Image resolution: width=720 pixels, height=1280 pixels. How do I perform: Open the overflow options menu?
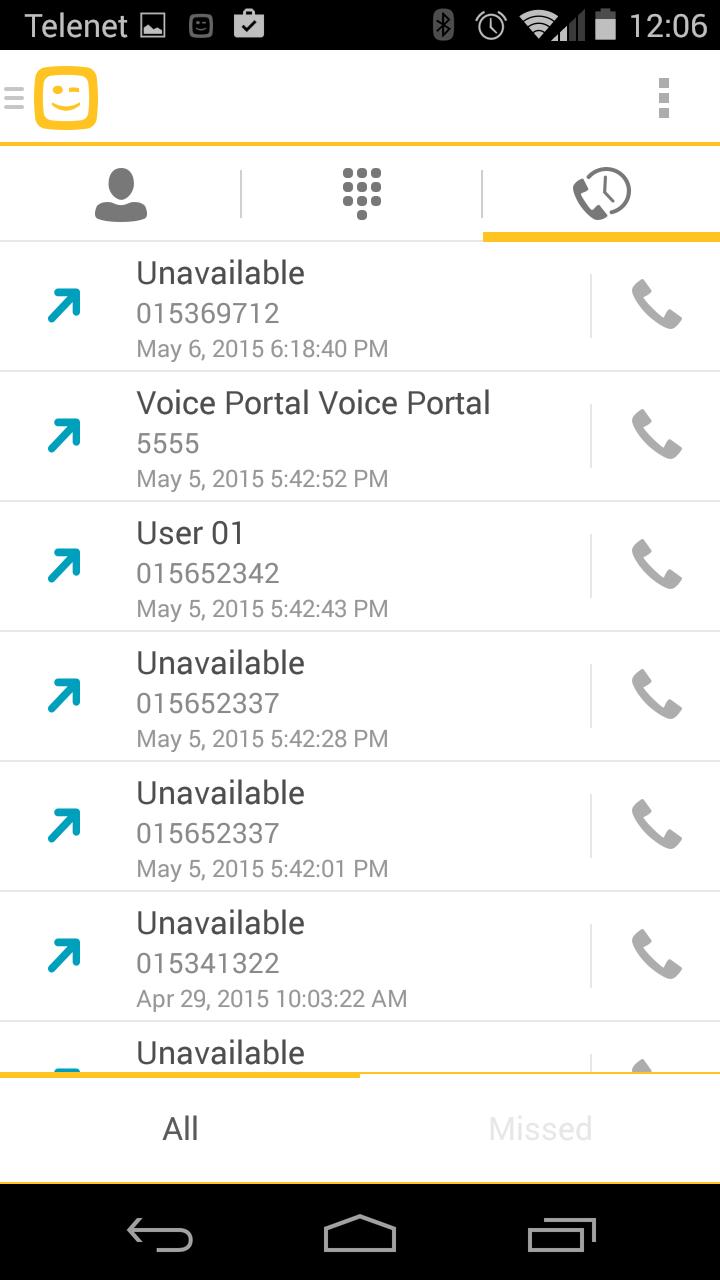[x=664, y=98]
